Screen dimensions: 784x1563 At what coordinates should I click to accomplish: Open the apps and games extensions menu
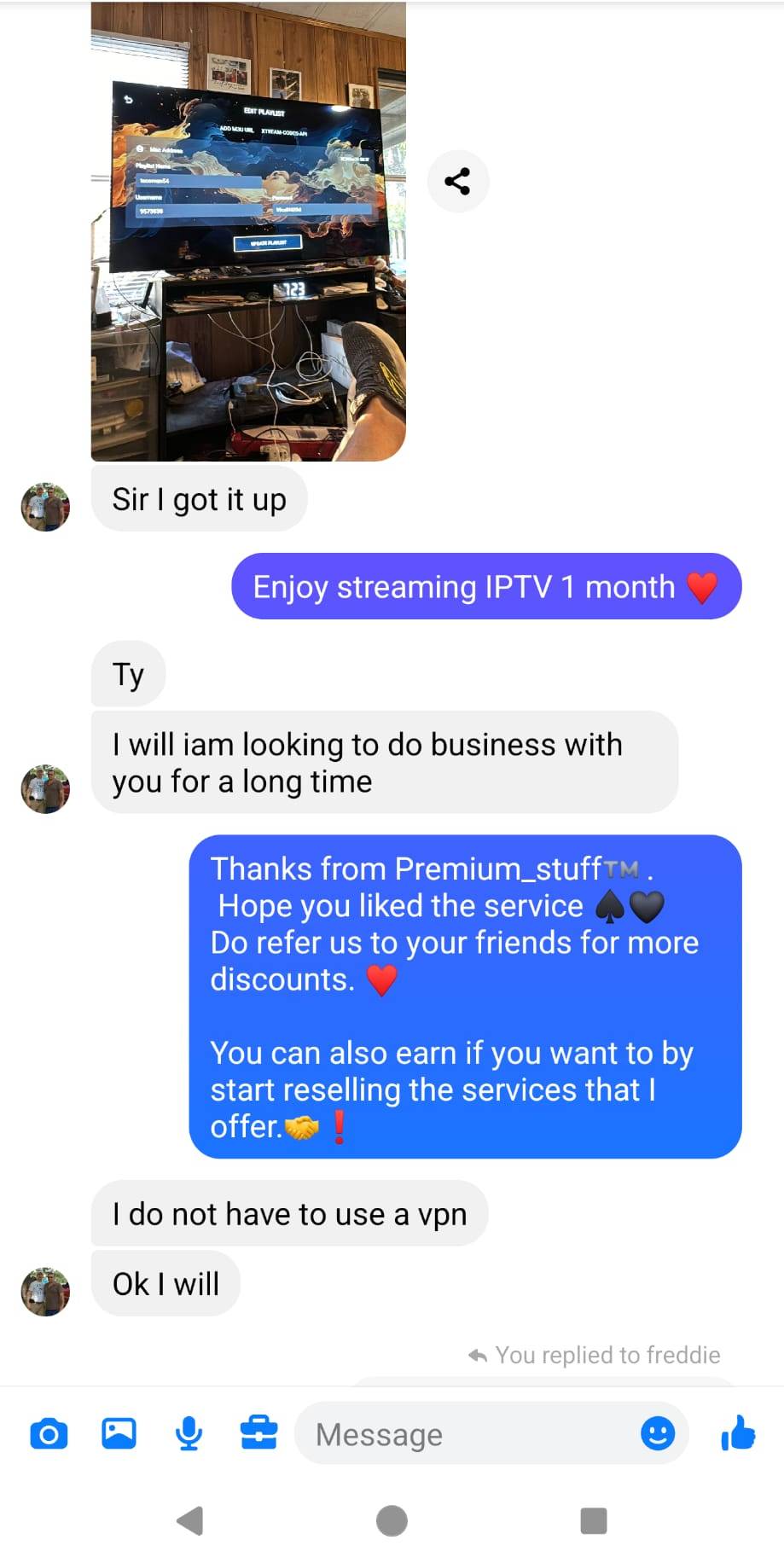coord(258,1433)
